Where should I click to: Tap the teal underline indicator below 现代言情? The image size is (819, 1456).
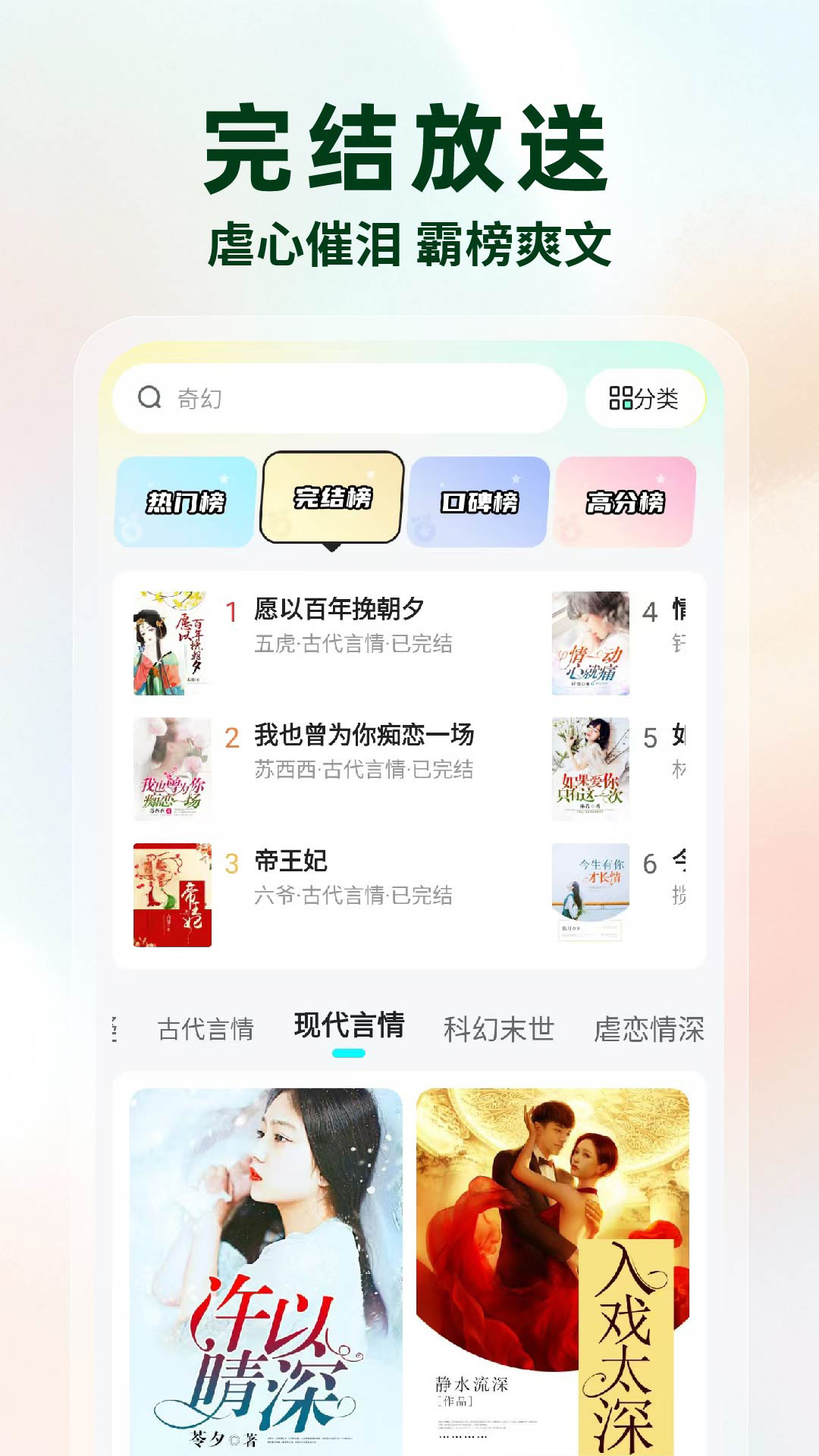pos(349,1053)
